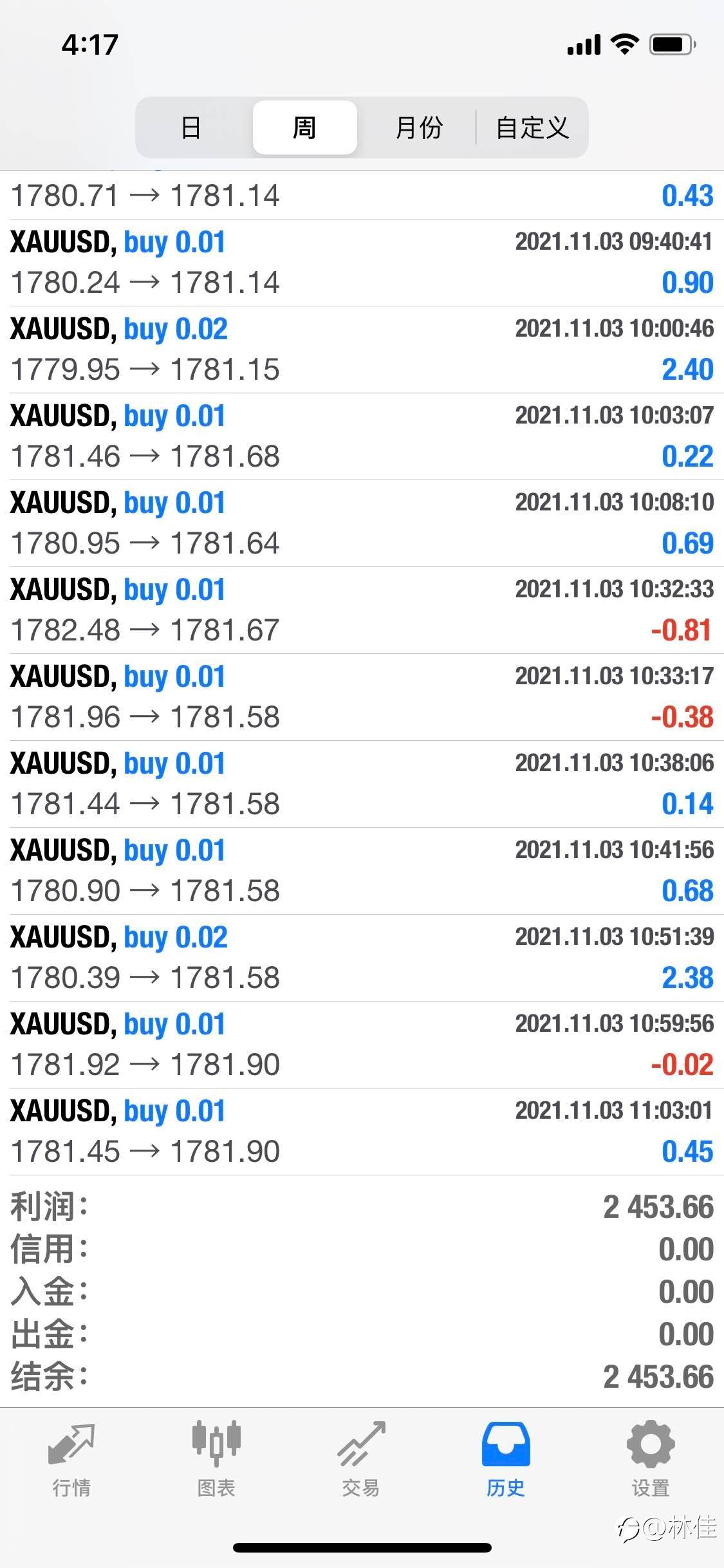Expand the trade closed at 10:51:39

click(362, 958)
